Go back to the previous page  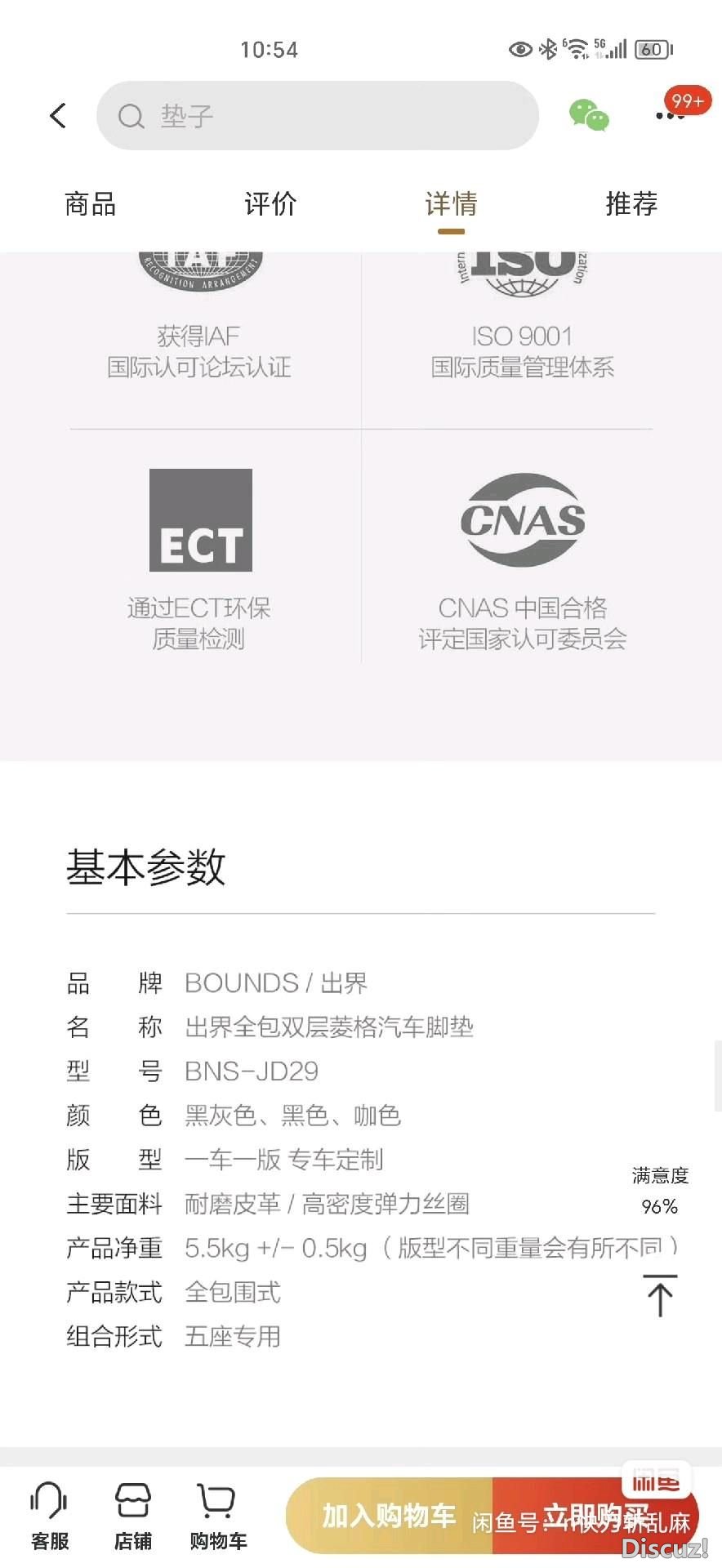[x=58, y=116]
